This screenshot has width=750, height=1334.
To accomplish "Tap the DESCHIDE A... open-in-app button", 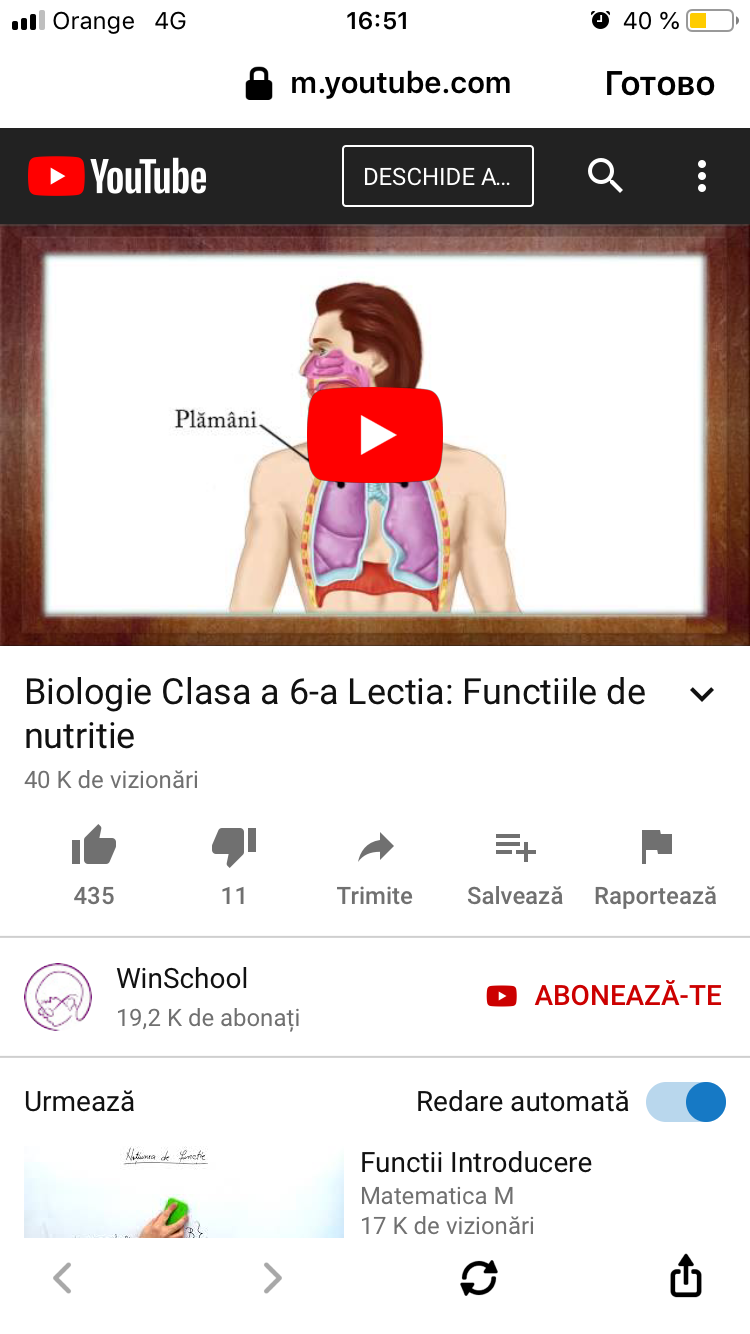I will (437, 176).
